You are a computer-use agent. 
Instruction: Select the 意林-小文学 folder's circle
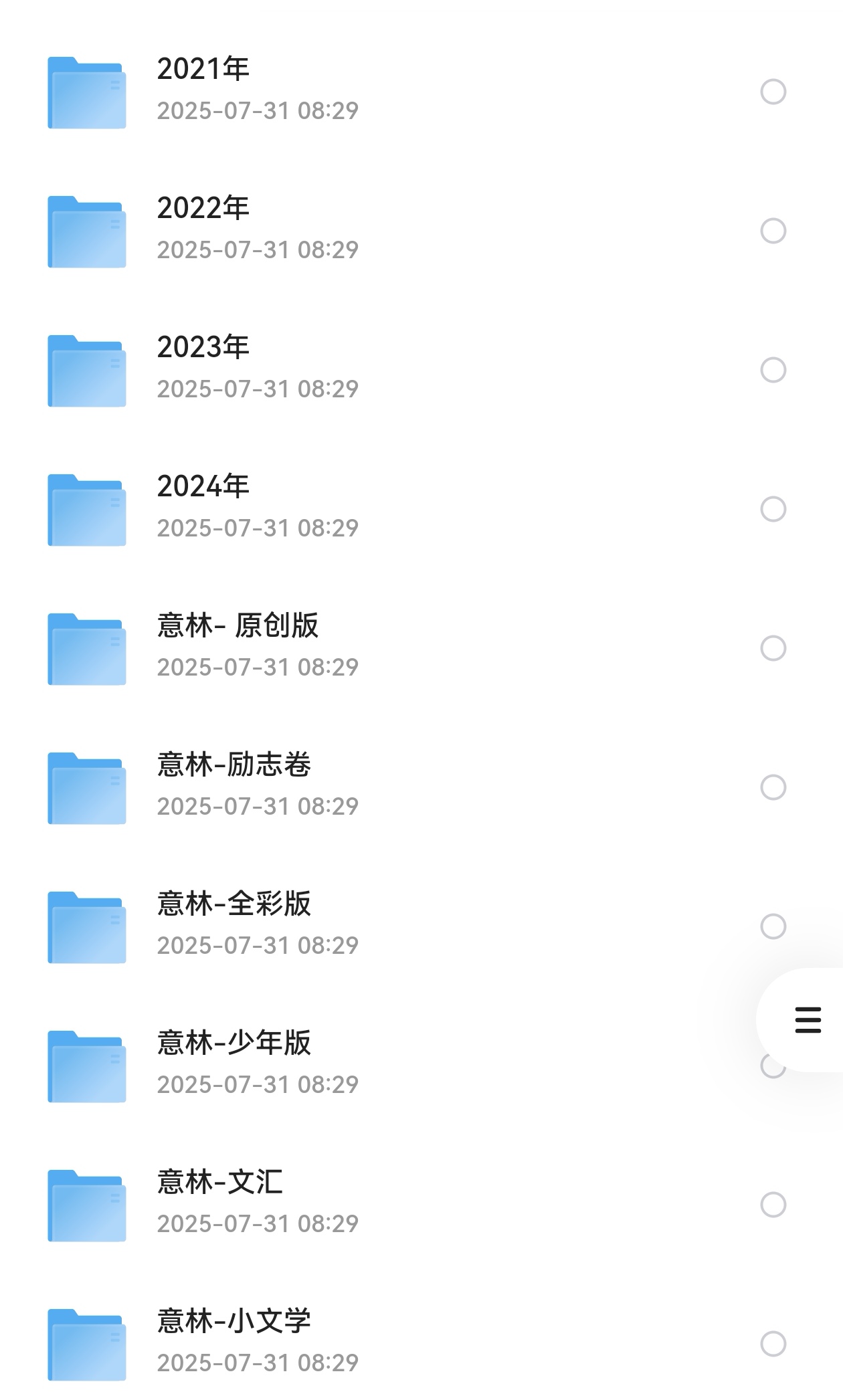[x=773, y=1344]
